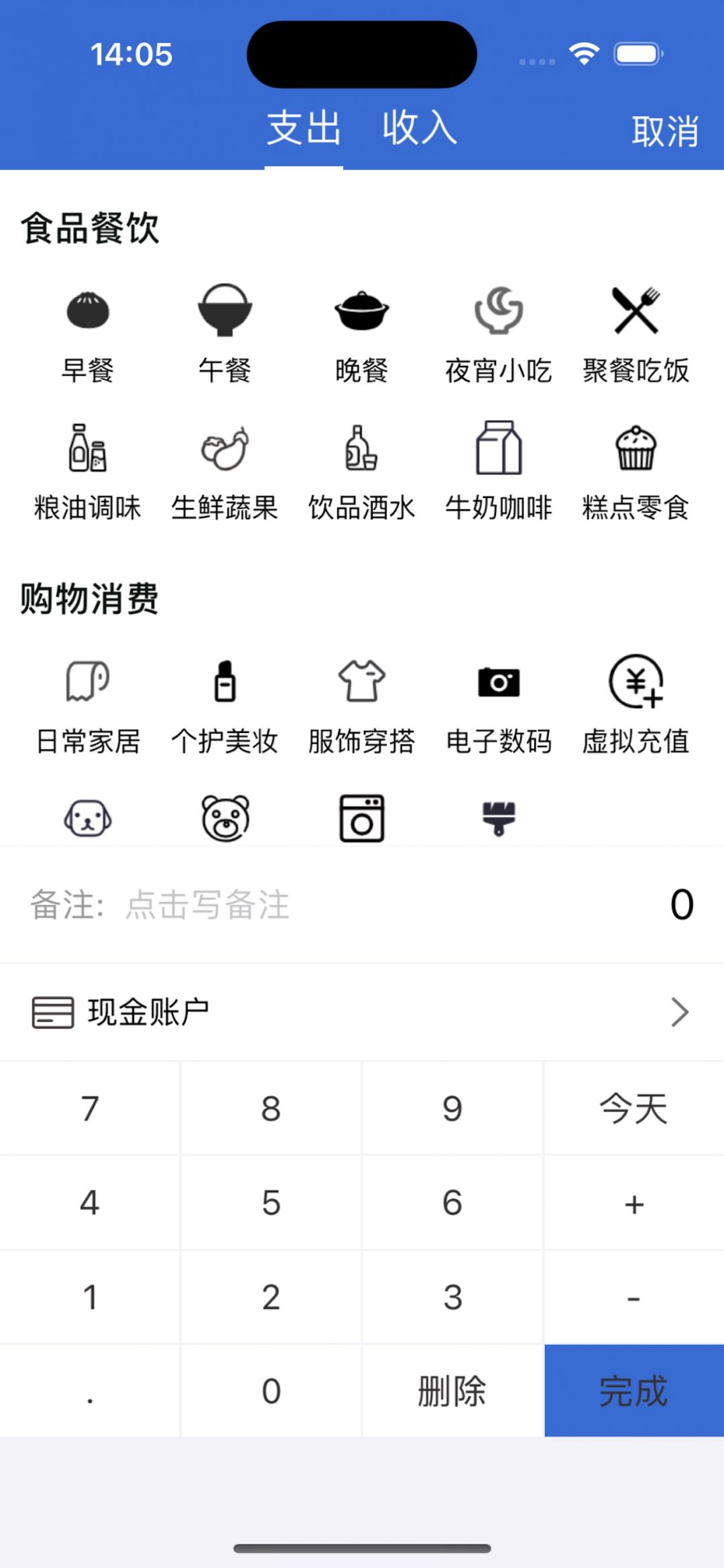Choose 夜宵小吃 category
The width and height of the screenshot is (724, 1568).
[x=499, y=335]
